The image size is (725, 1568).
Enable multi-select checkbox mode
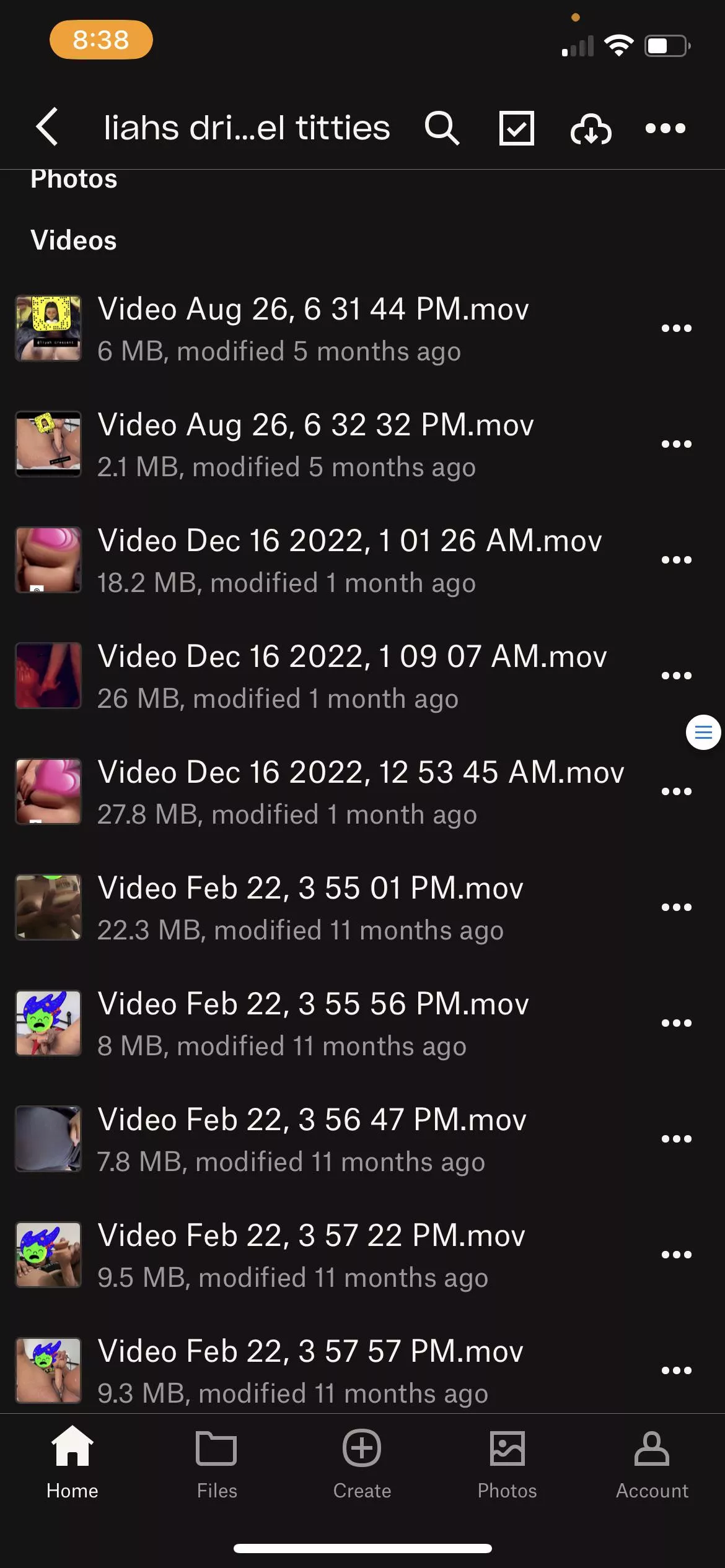(x=516, y=128)
